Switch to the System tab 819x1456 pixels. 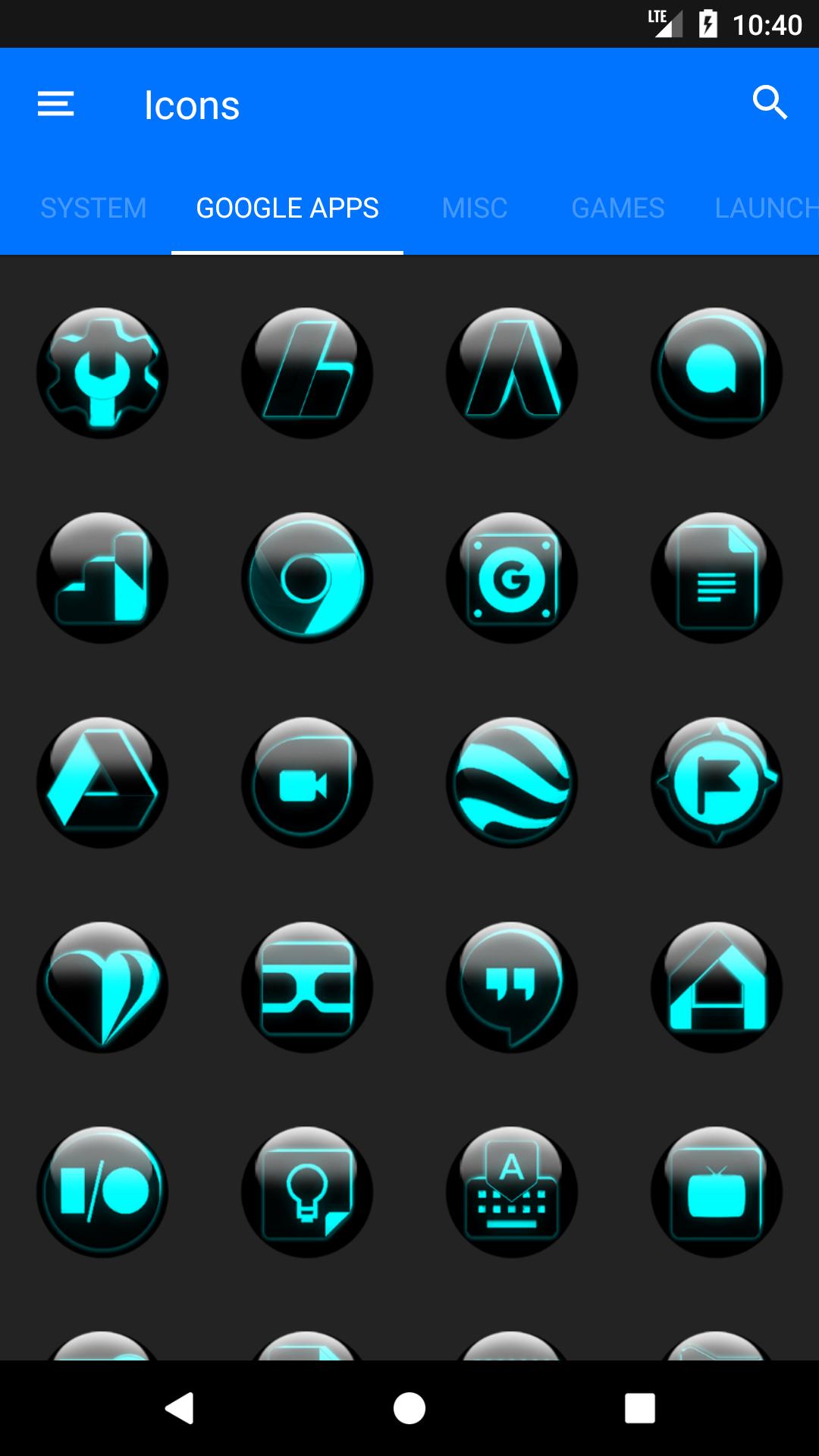point(93,208)
